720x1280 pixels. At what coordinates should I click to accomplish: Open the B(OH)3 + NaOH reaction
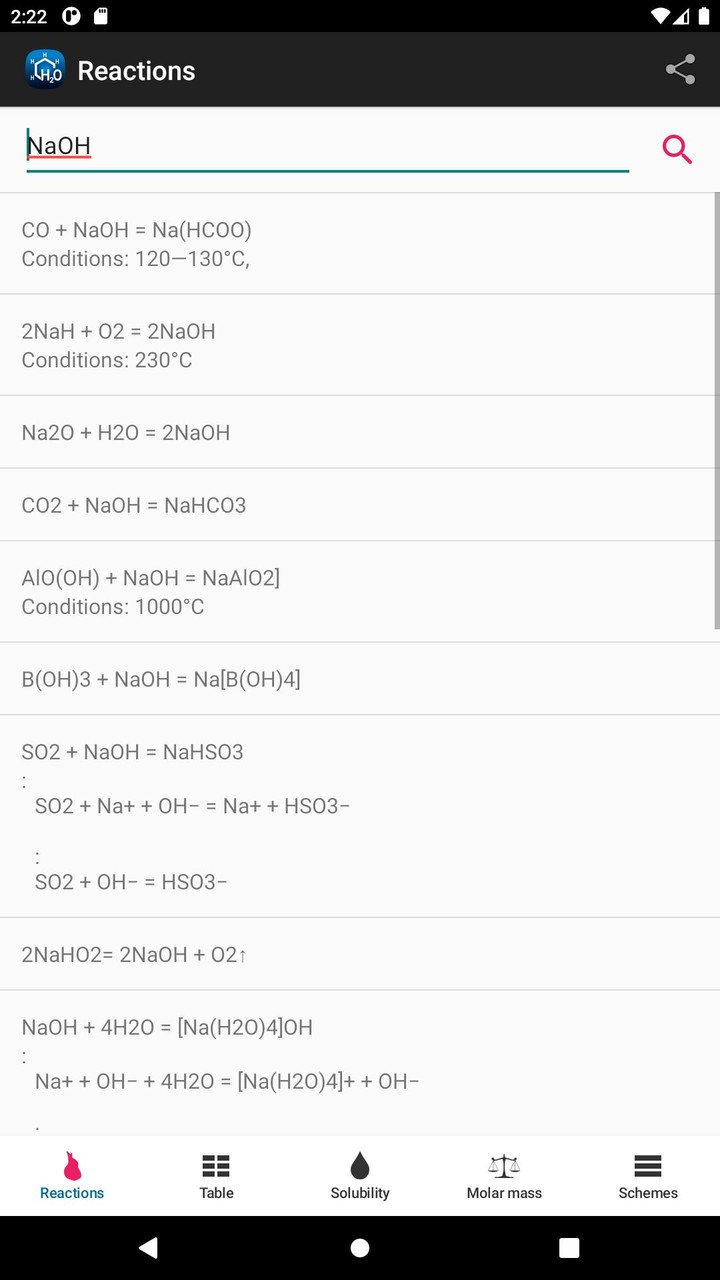coord(360,679)
